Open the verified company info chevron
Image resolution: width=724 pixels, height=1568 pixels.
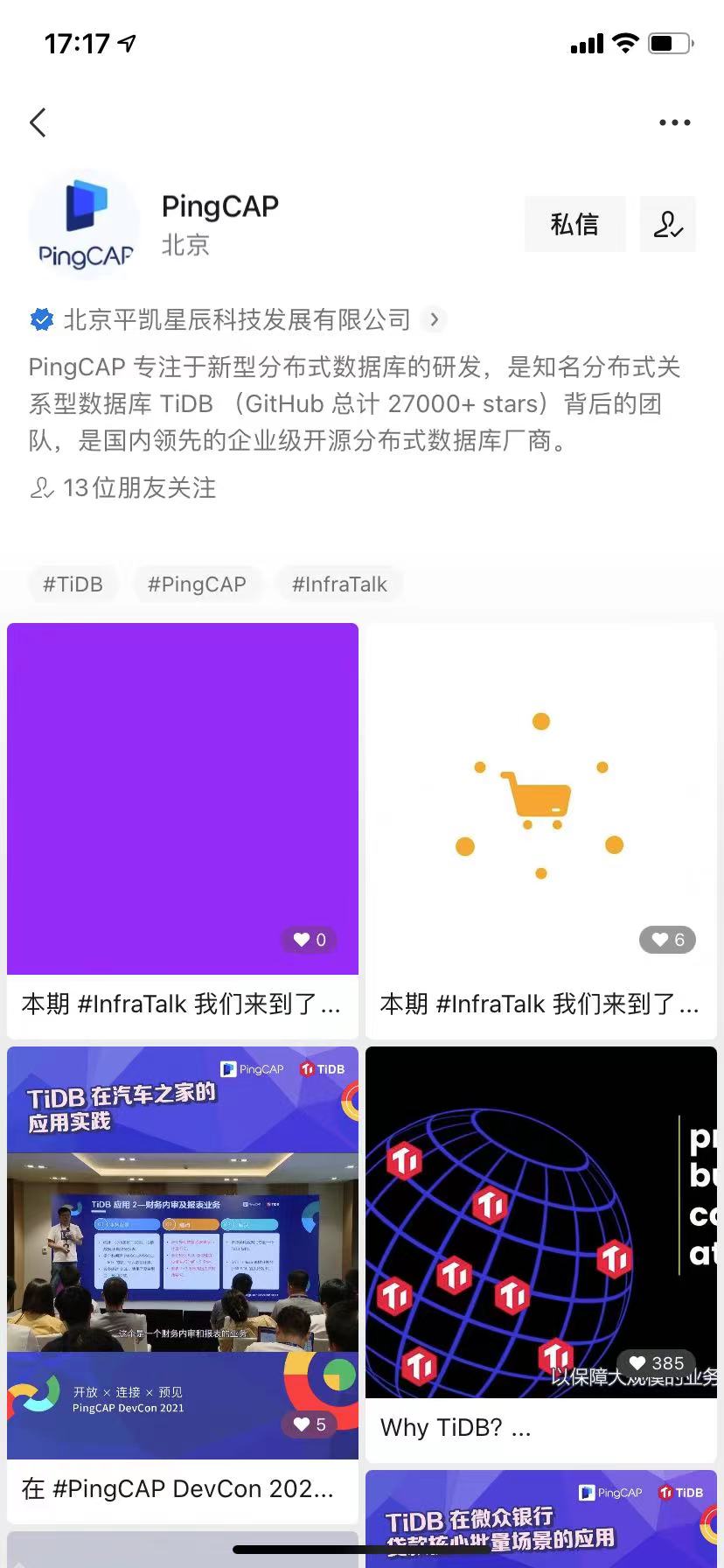[x=434, y=319]
